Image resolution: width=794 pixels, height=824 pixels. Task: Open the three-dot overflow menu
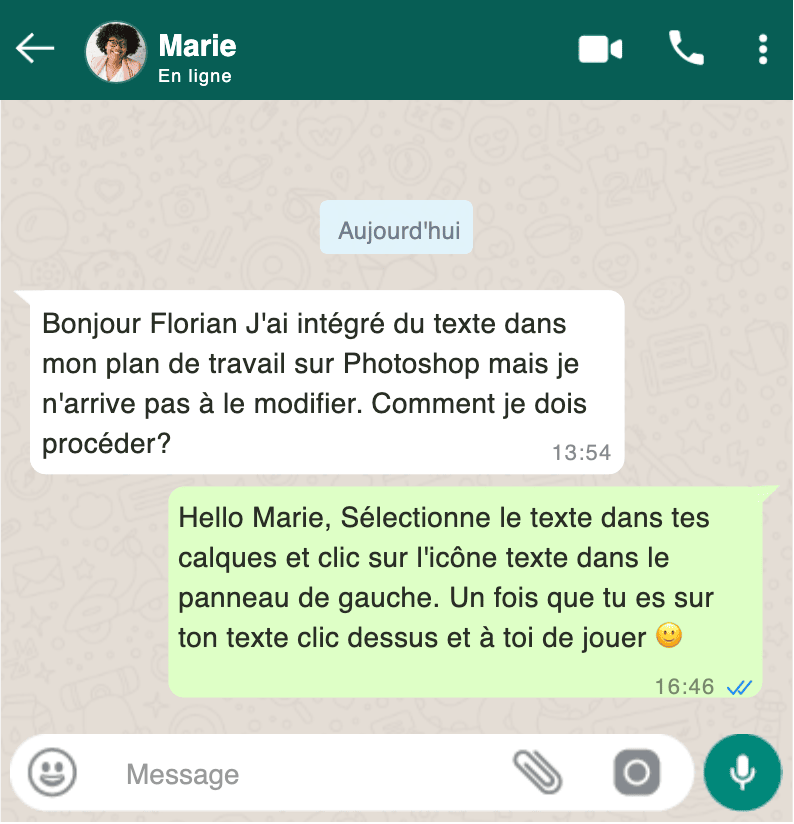[763, 49]
